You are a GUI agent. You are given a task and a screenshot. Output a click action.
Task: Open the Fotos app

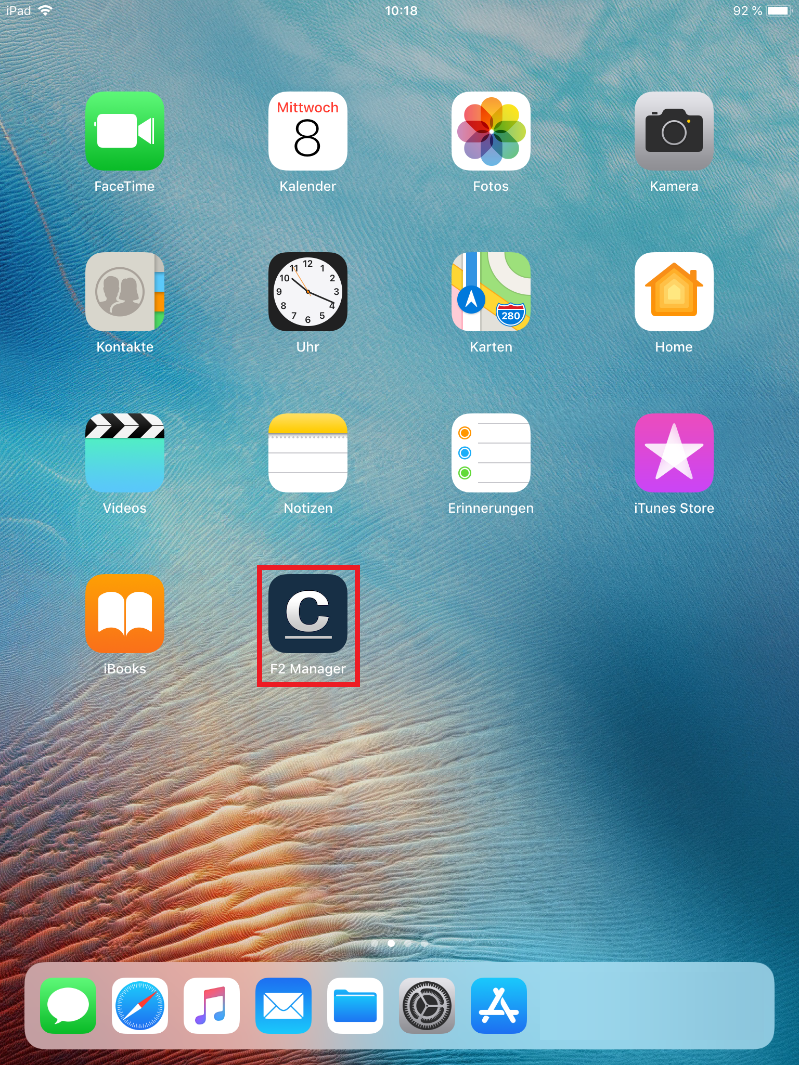(490, 131)
